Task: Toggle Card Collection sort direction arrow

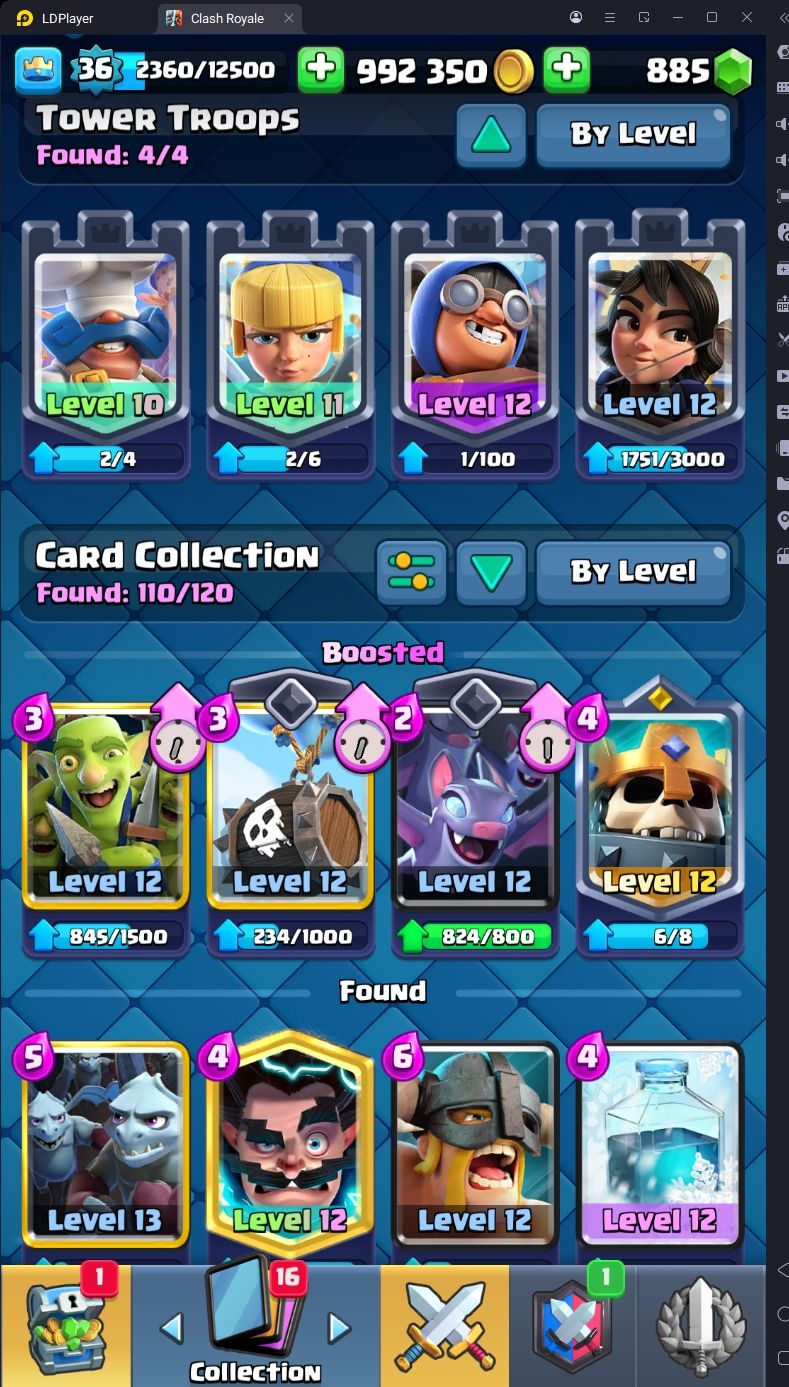Action: click(491, 572)
